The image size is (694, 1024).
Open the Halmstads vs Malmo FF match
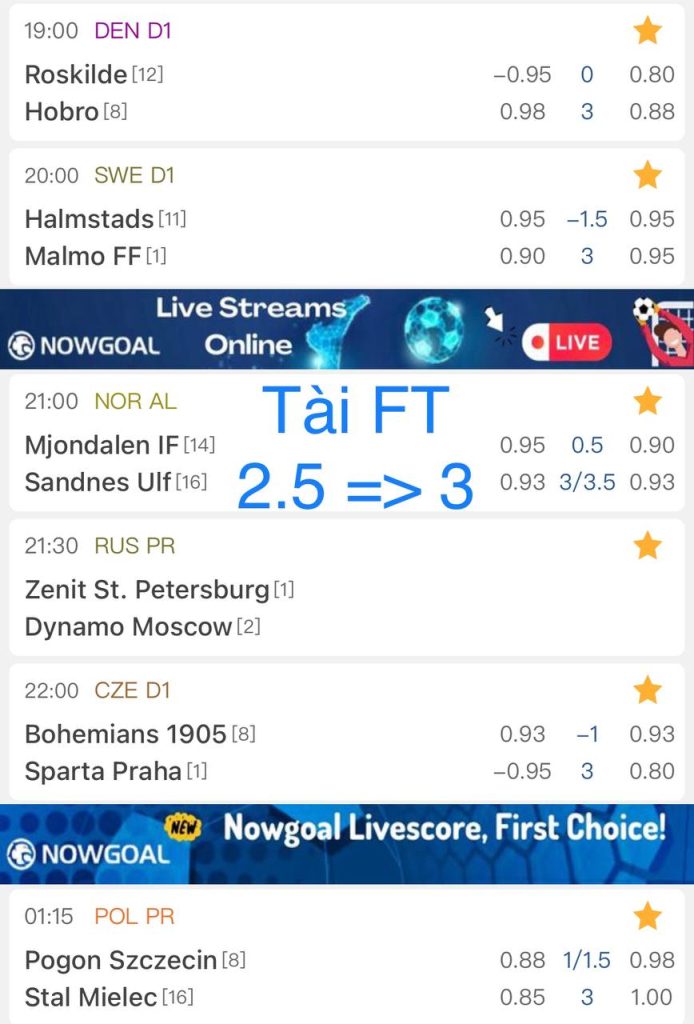click(200, 237)
